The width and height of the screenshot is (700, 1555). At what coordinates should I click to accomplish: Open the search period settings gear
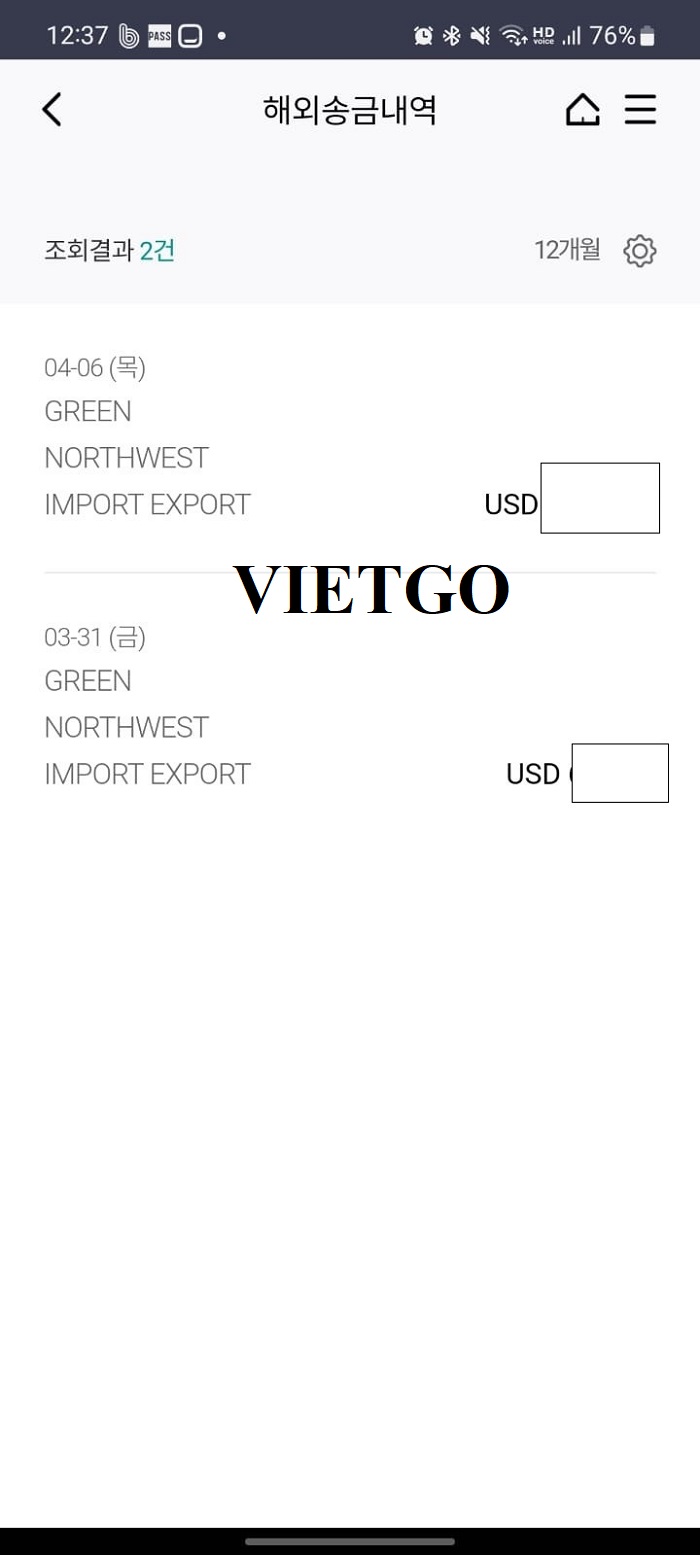[640, 251]
